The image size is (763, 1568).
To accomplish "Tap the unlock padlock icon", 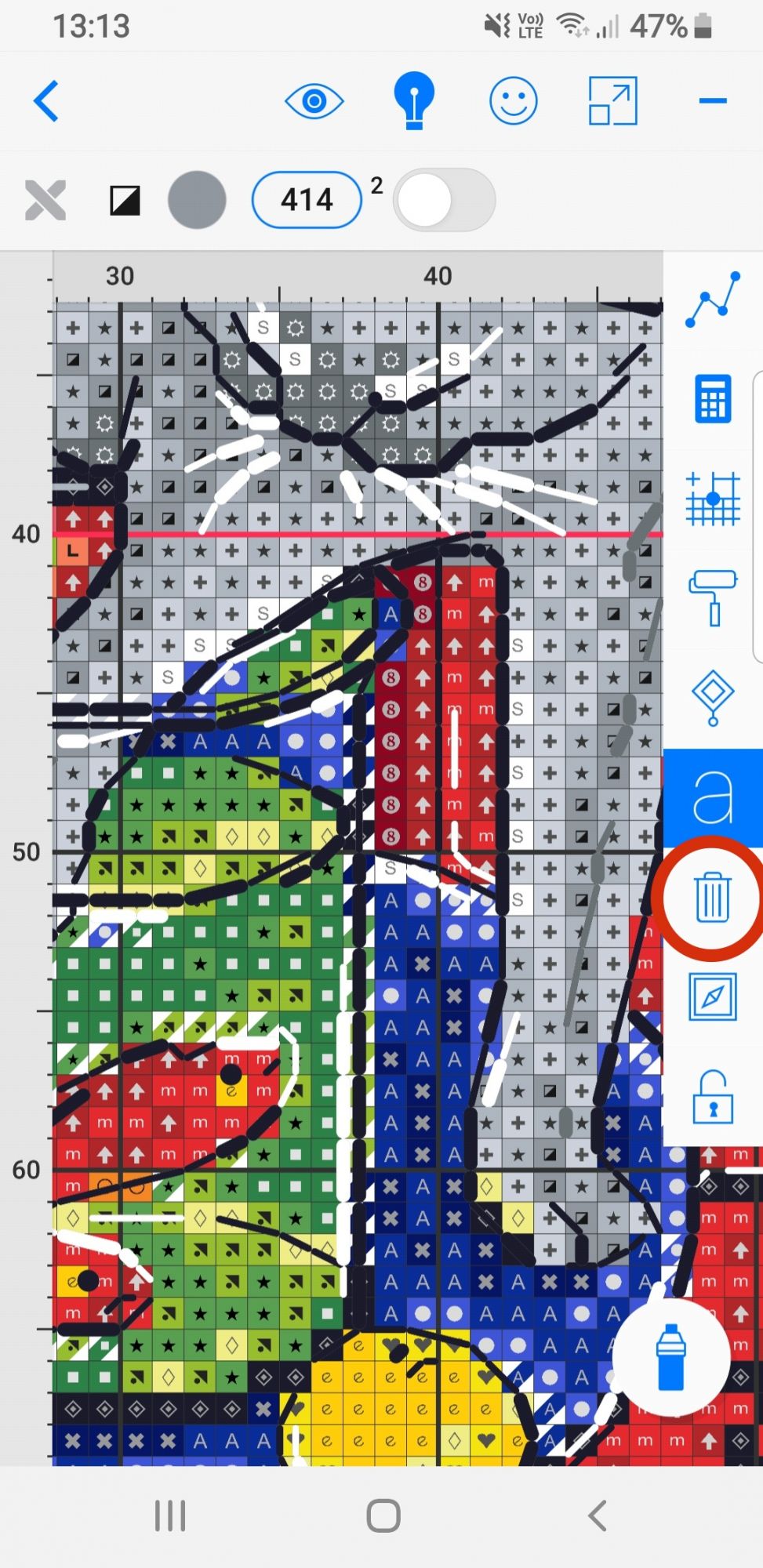I will pyautogui.click(x=712, y=1097).
